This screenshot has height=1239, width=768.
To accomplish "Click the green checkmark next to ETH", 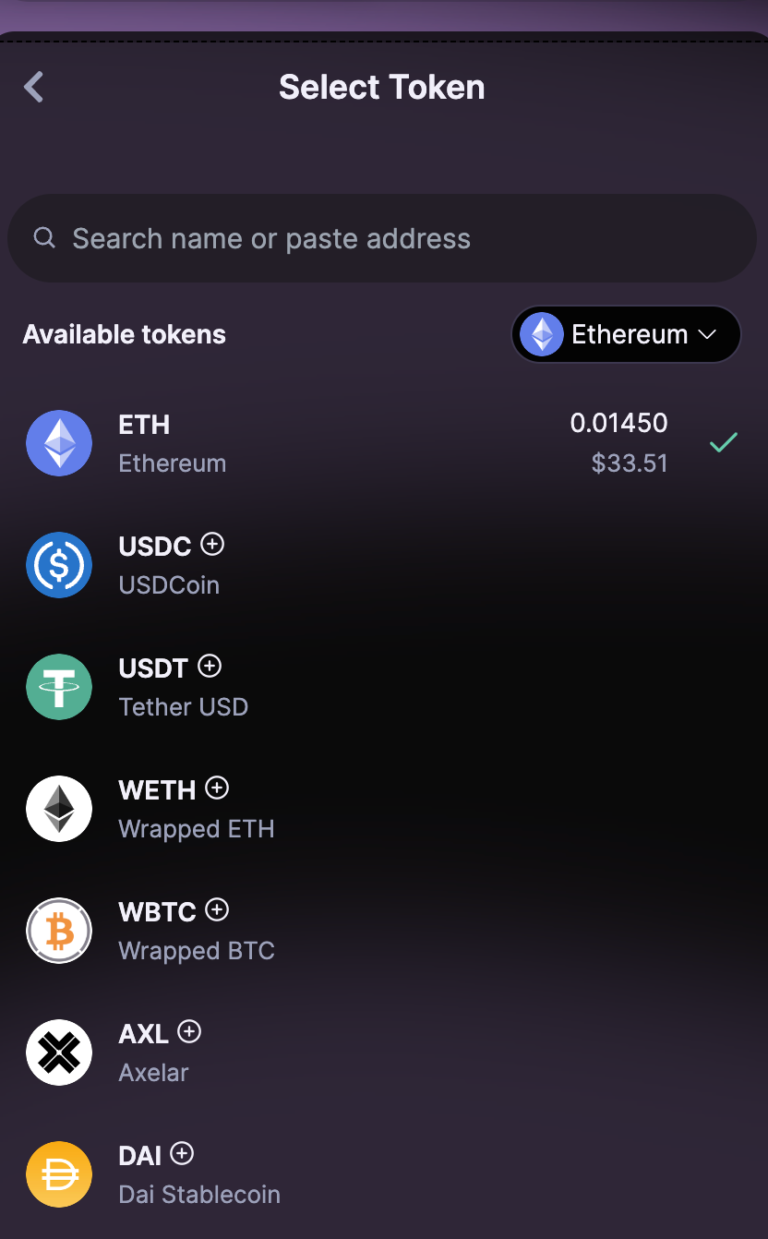I will (x=723, y=442).
